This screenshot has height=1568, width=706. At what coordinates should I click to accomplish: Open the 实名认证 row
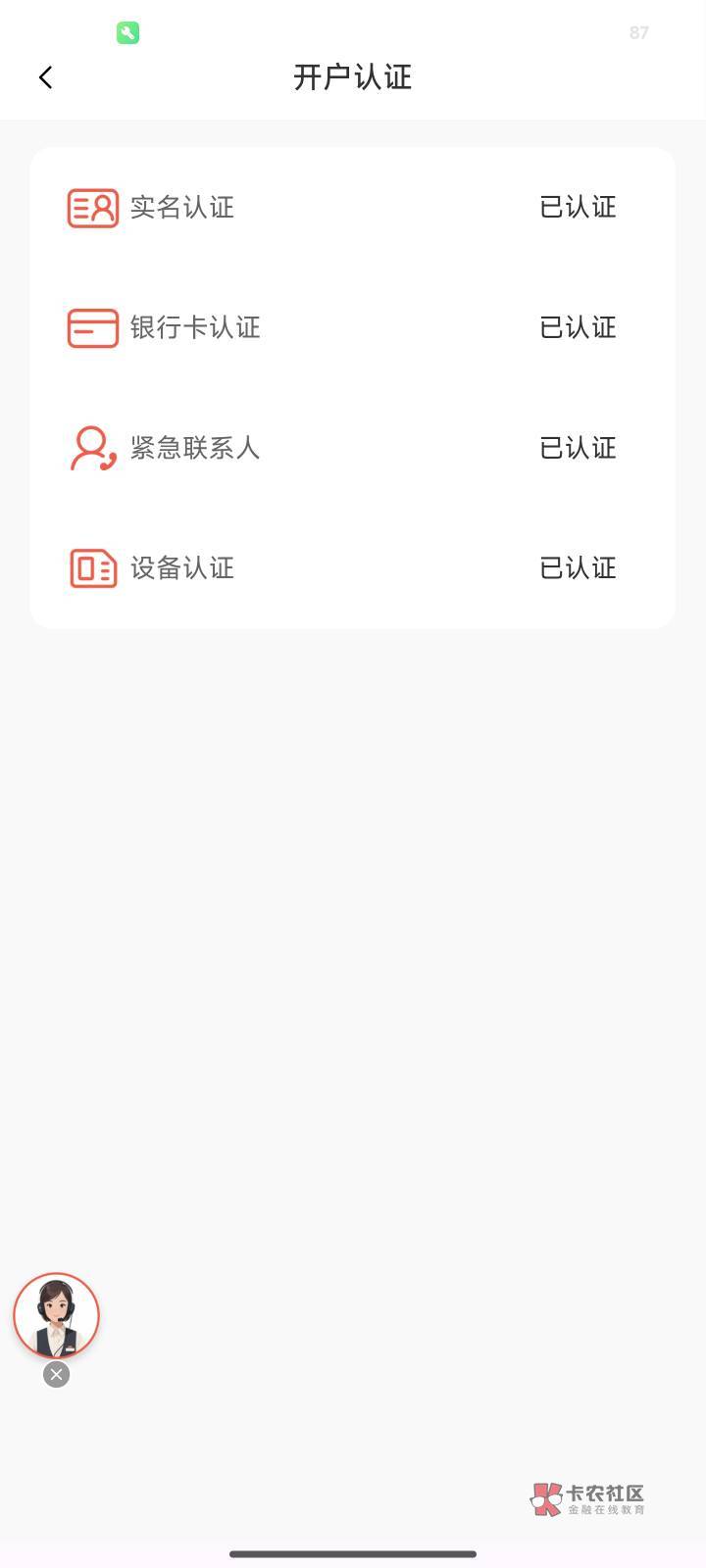click(352, 208)
